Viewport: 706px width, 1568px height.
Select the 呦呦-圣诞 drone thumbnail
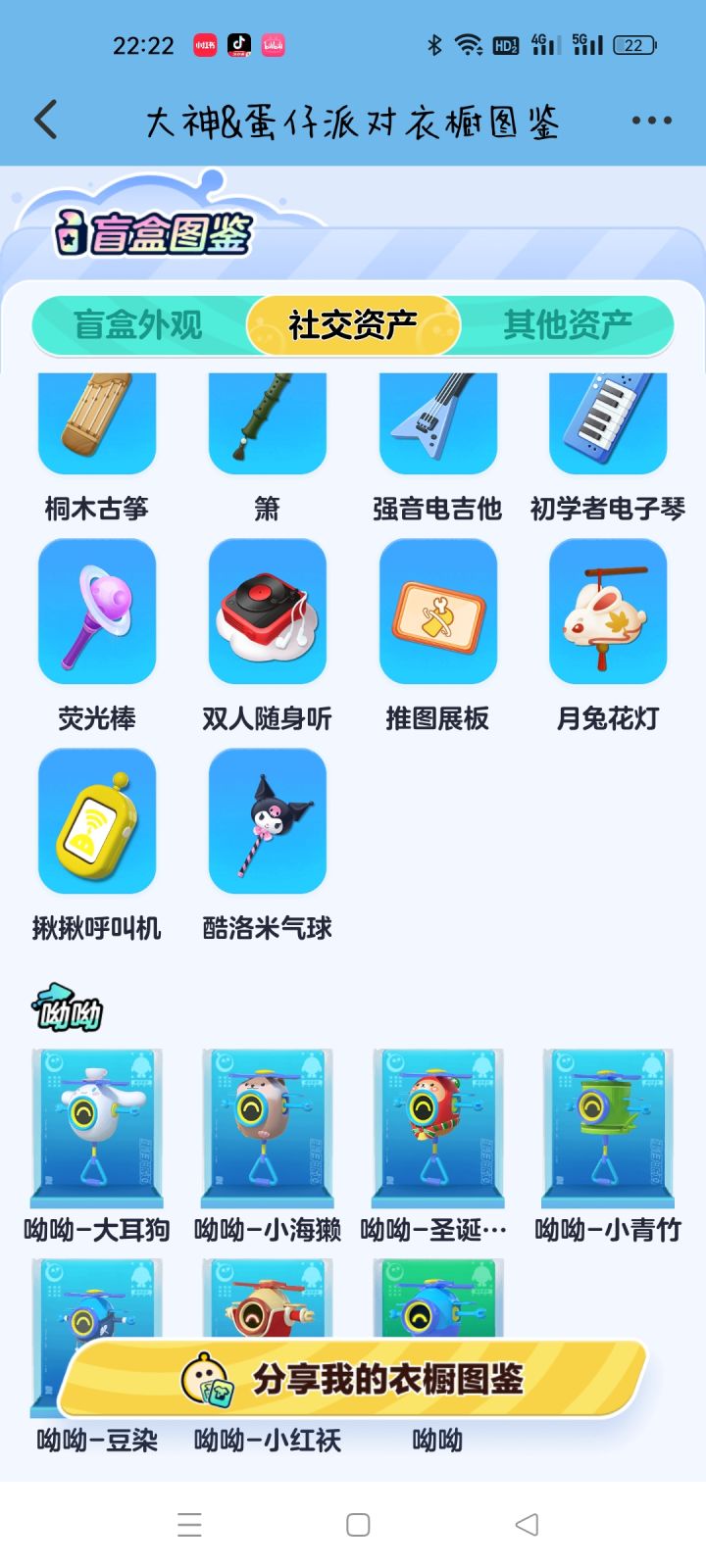437,1127
